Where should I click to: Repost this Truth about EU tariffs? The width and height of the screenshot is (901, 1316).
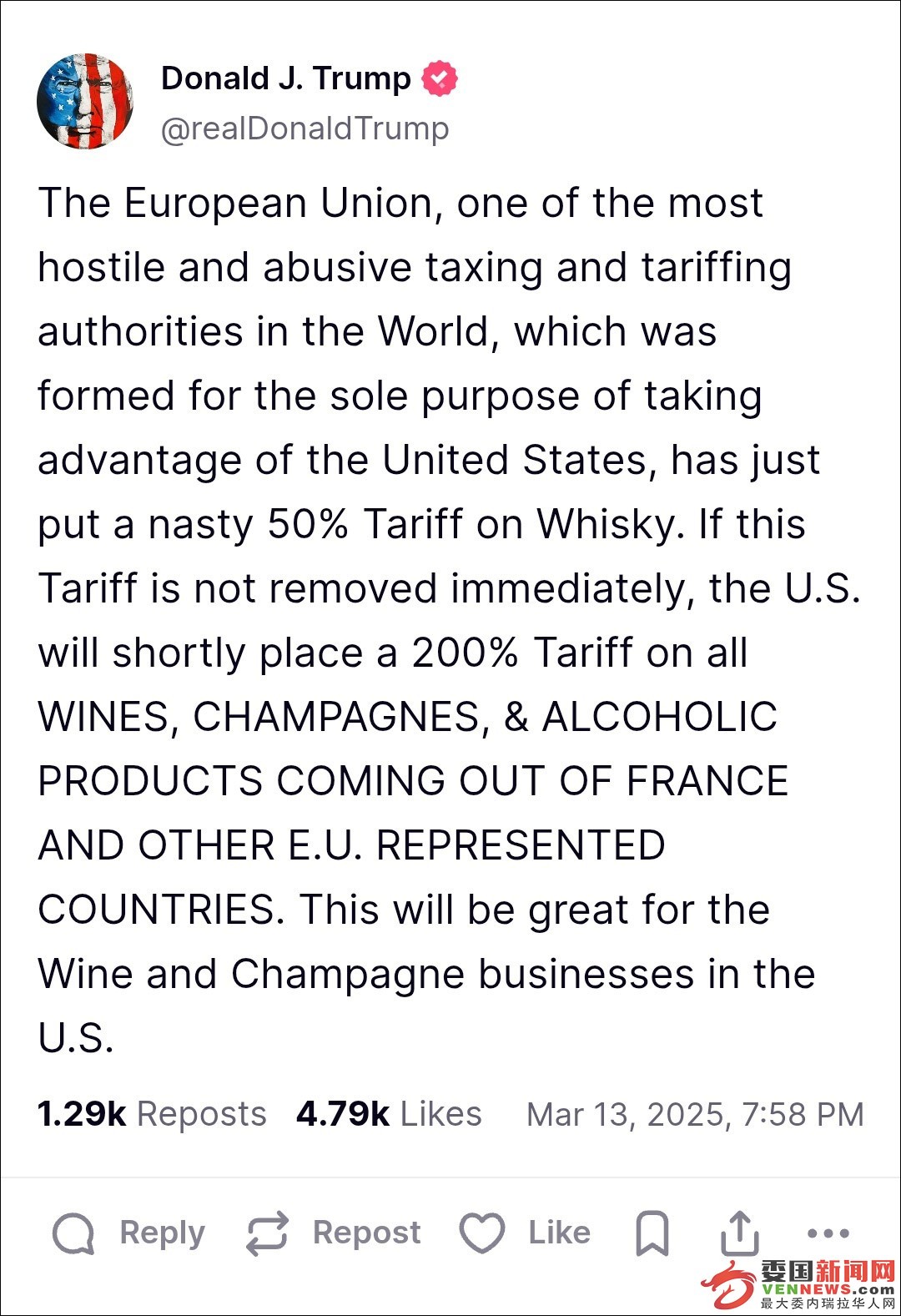coord(334,1233)
